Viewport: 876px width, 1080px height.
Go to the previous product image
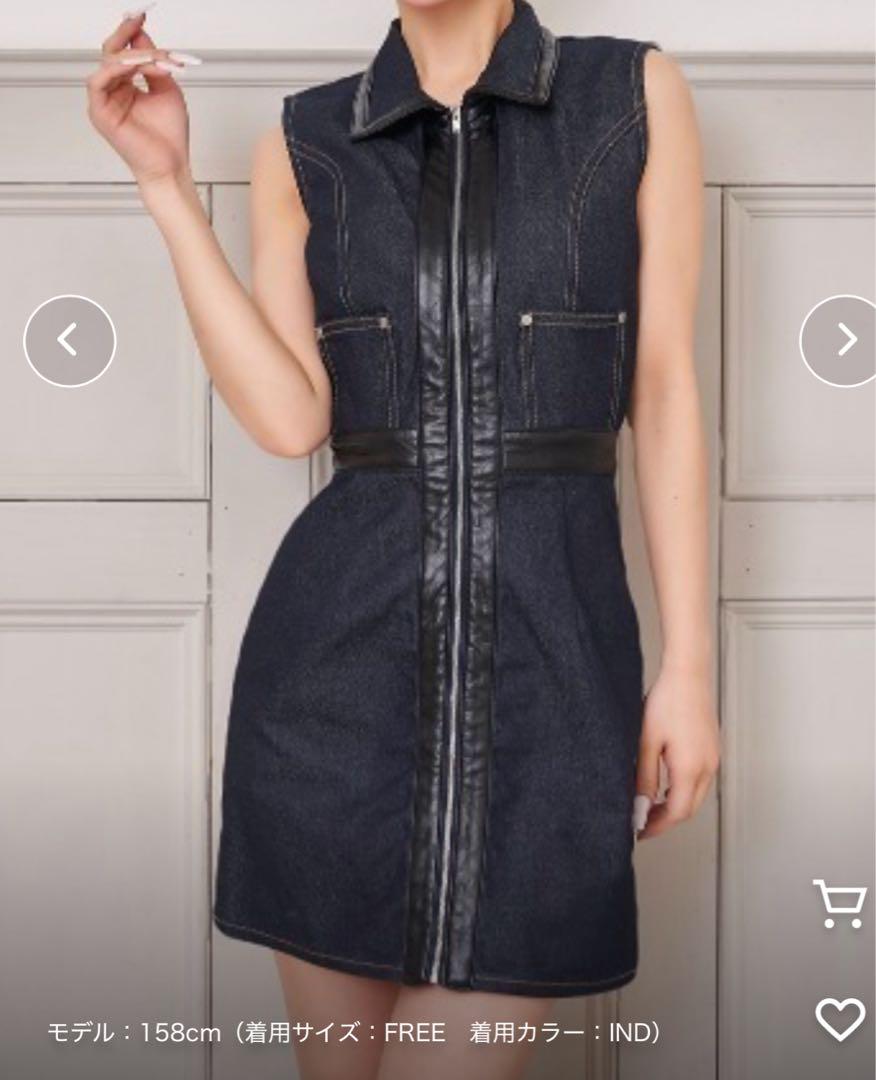(69, 341)
